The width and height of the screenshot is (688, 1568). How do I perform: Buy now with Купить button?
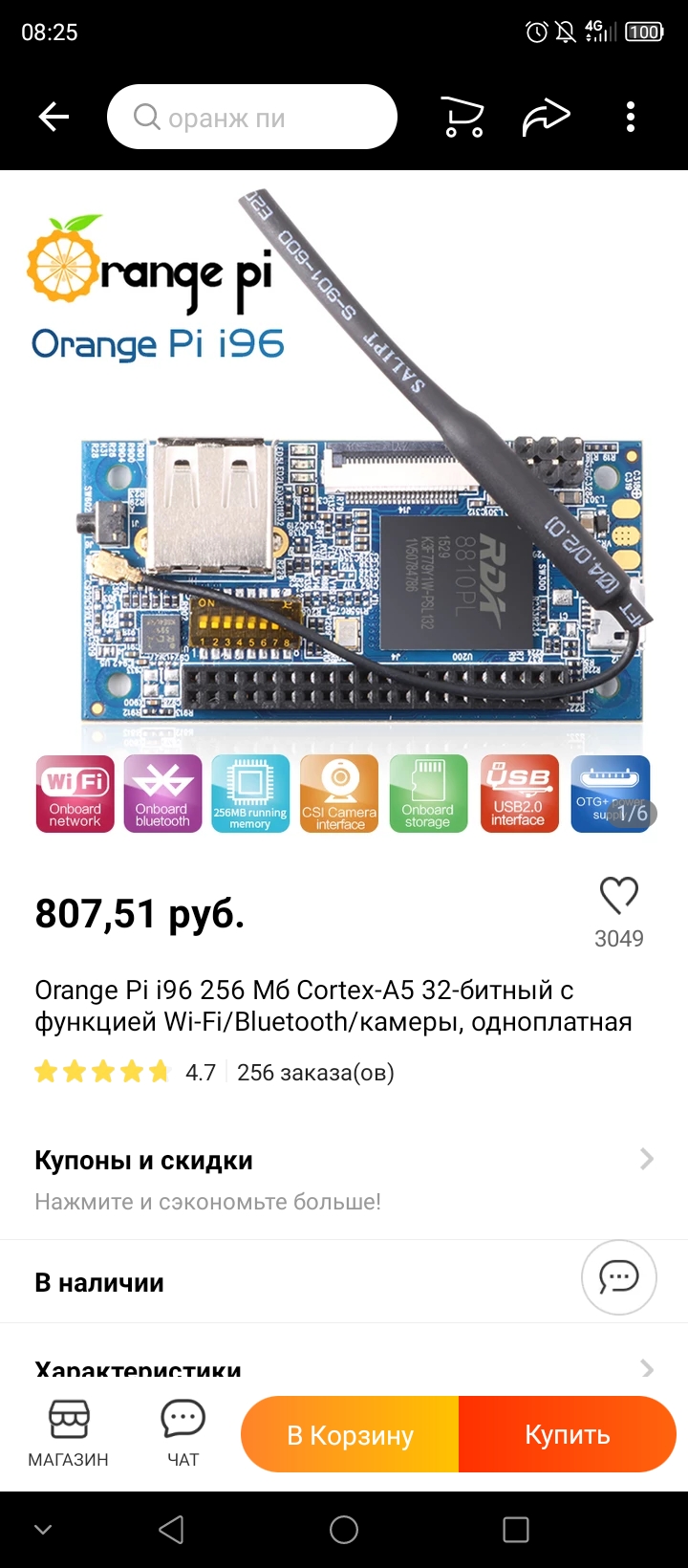[x=568, y=1434]
